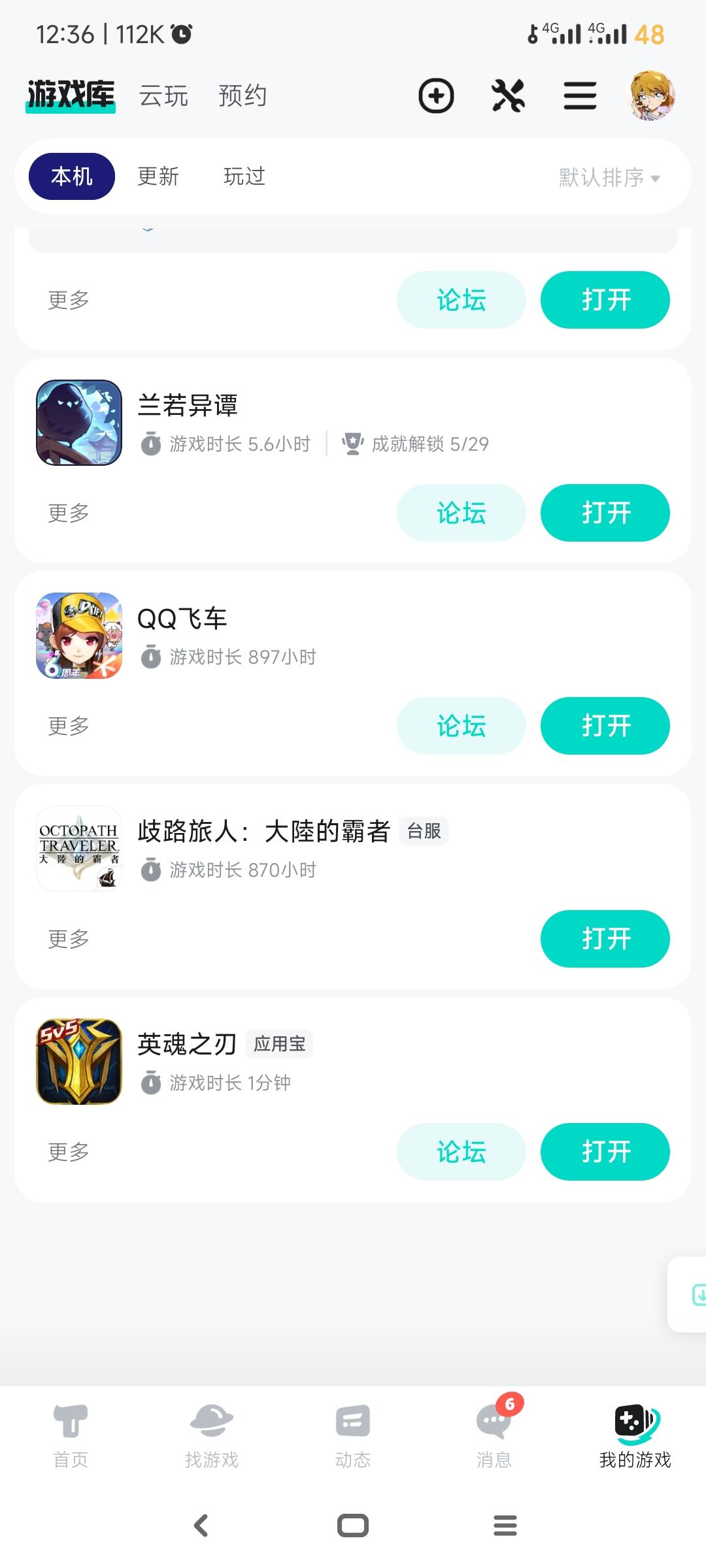Expand 更多 under 英魂之刃

click(x=68, y=1152)
